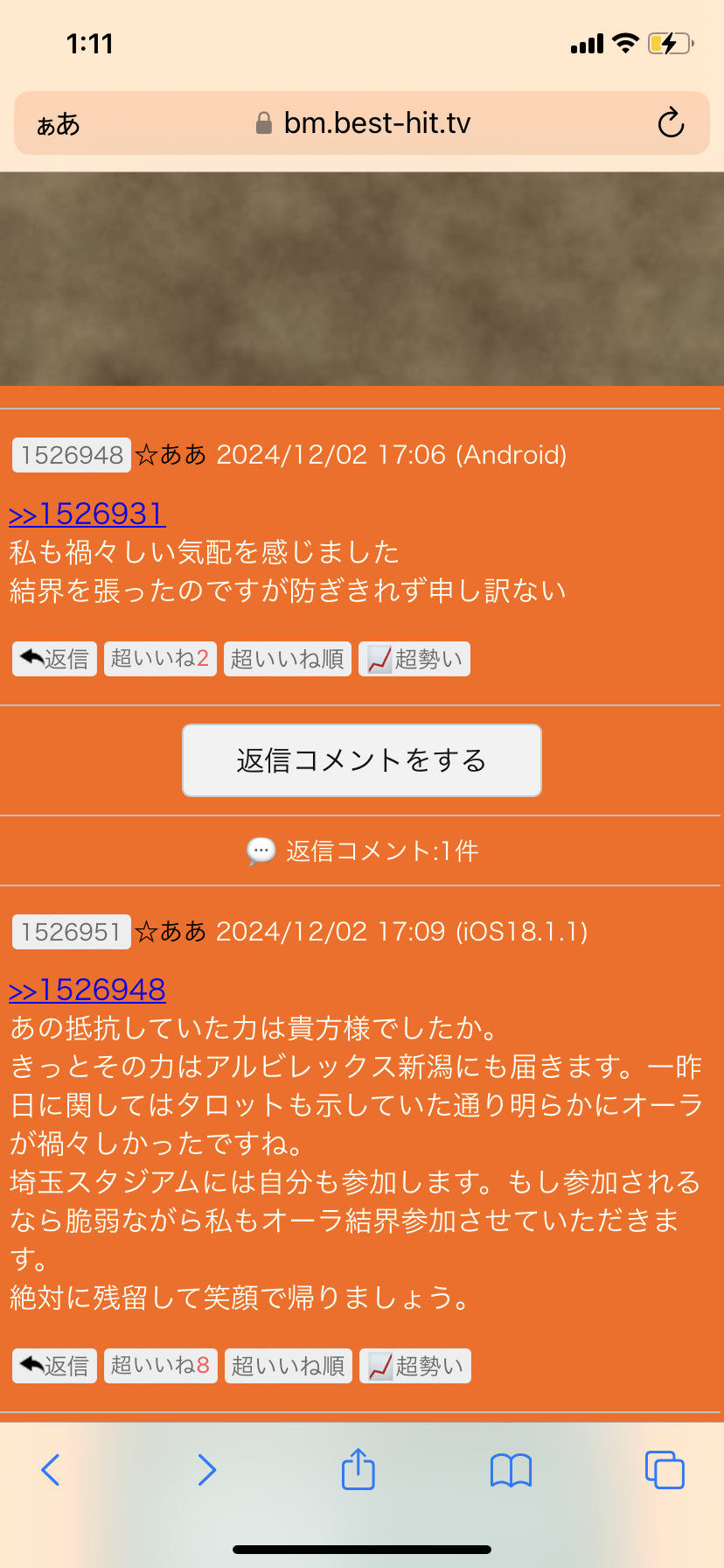Screen dimensions: 724x1568
Task: Open the reader text options ぁあ
Action: tap(58, 124)
